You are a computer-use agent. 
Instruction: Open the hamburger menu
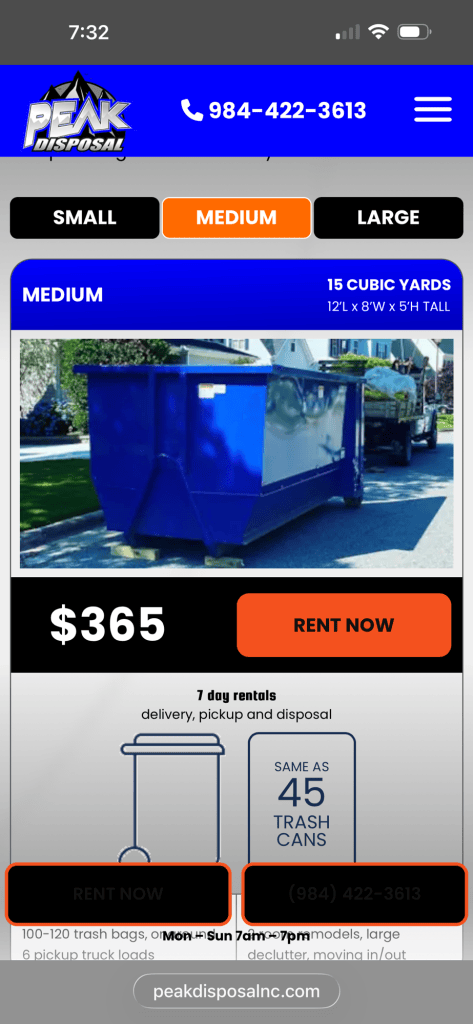pos(432,110)
